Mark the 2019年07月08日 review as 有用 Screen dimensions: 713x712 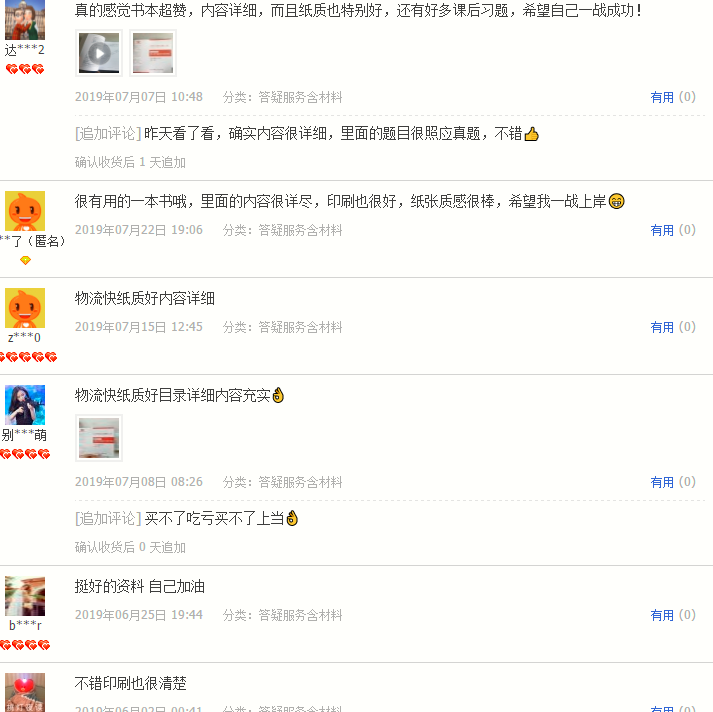662,482
